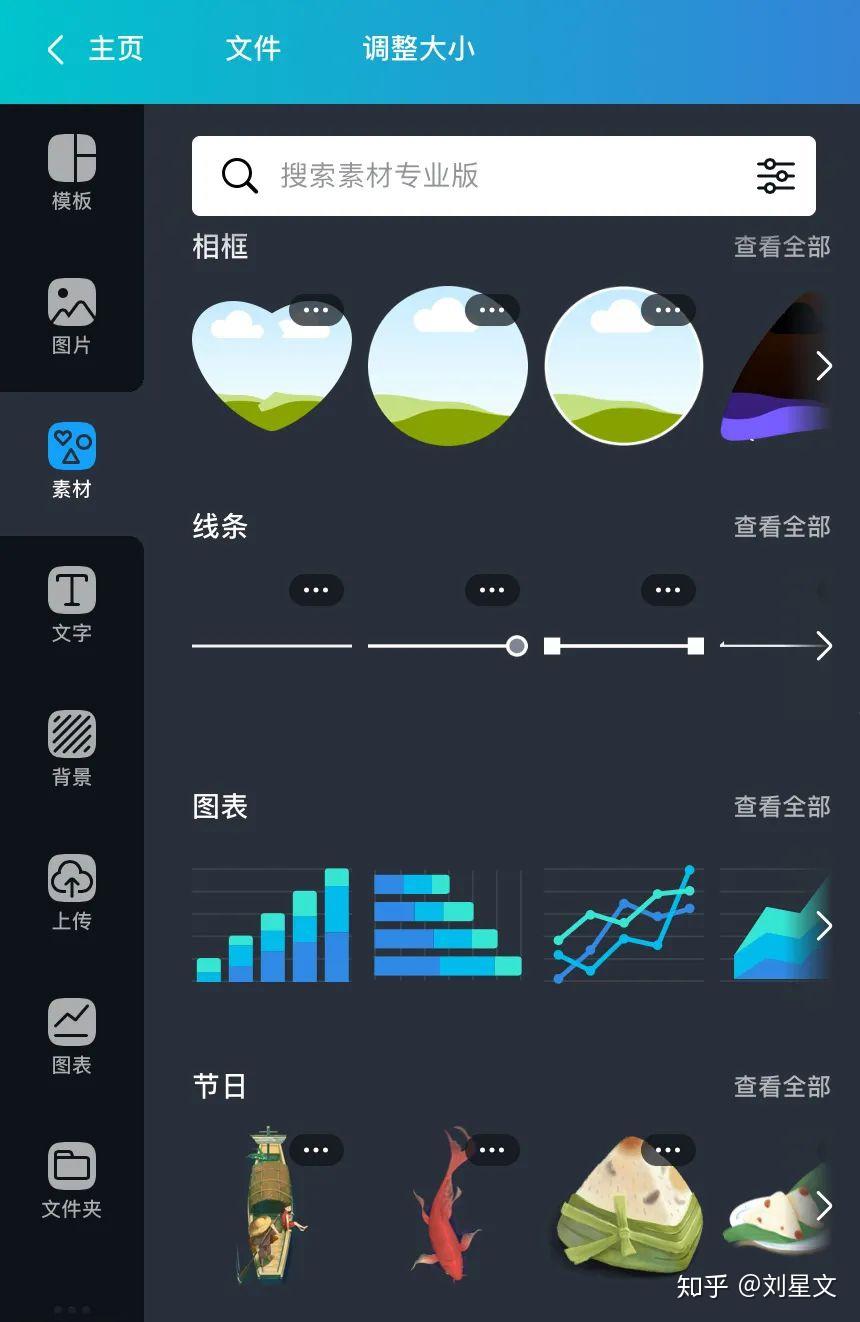The height and width of the screenshot is (1322, 860).
Task: Open search filter options icon
Action: click(x=776, y=176)
